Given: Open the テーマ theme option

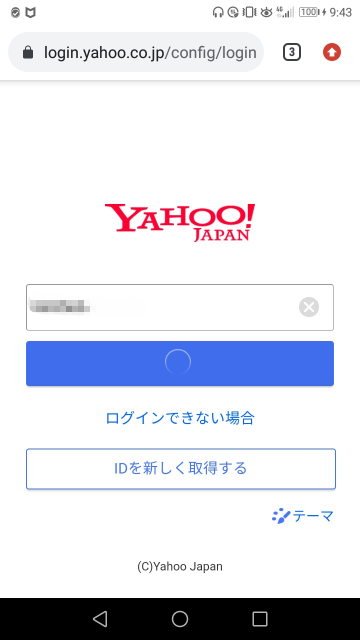Looking at the screenshot, I should click(303, 516).
